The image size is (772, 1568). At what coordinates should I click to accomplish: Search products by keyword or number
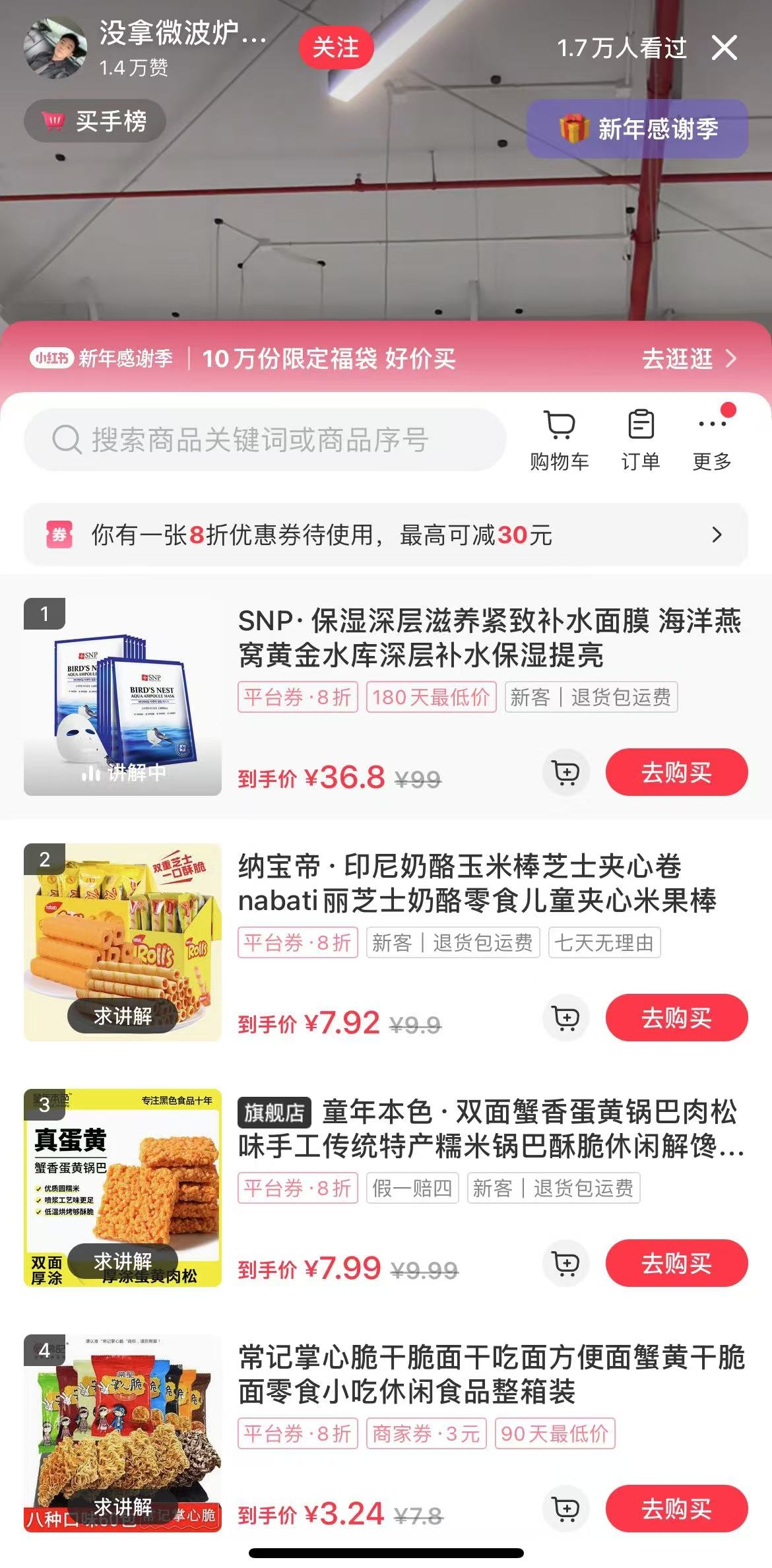[x=265, y=440]
